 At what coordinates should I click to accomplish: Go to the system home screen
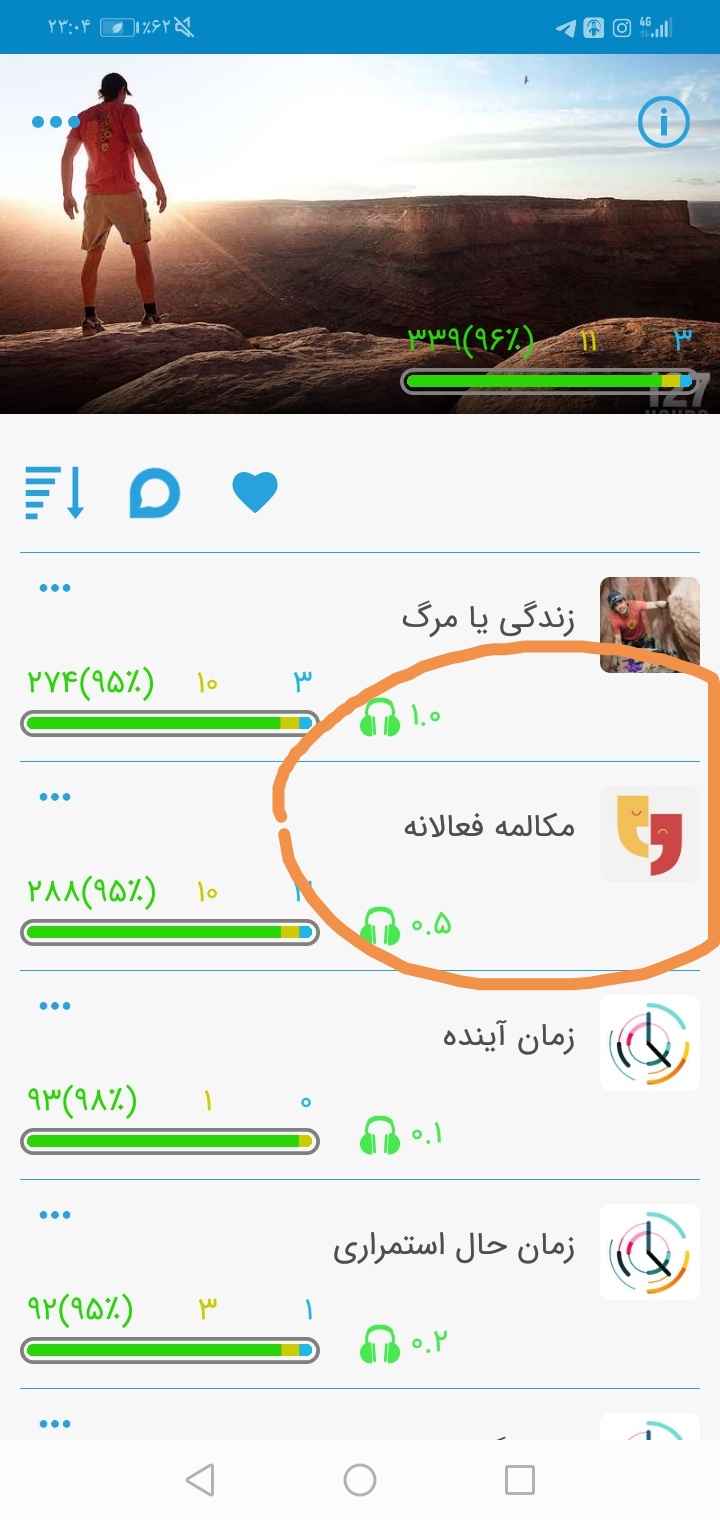point(360,1480)
